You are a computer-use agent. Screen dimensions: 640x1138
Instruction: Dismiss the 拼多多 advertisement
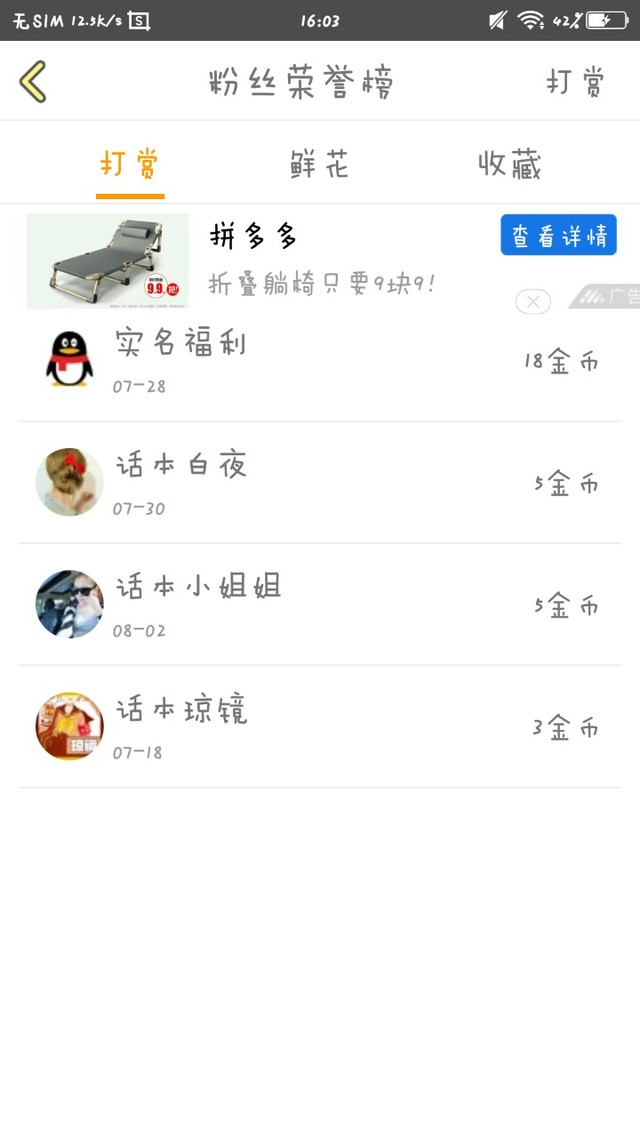533,301
